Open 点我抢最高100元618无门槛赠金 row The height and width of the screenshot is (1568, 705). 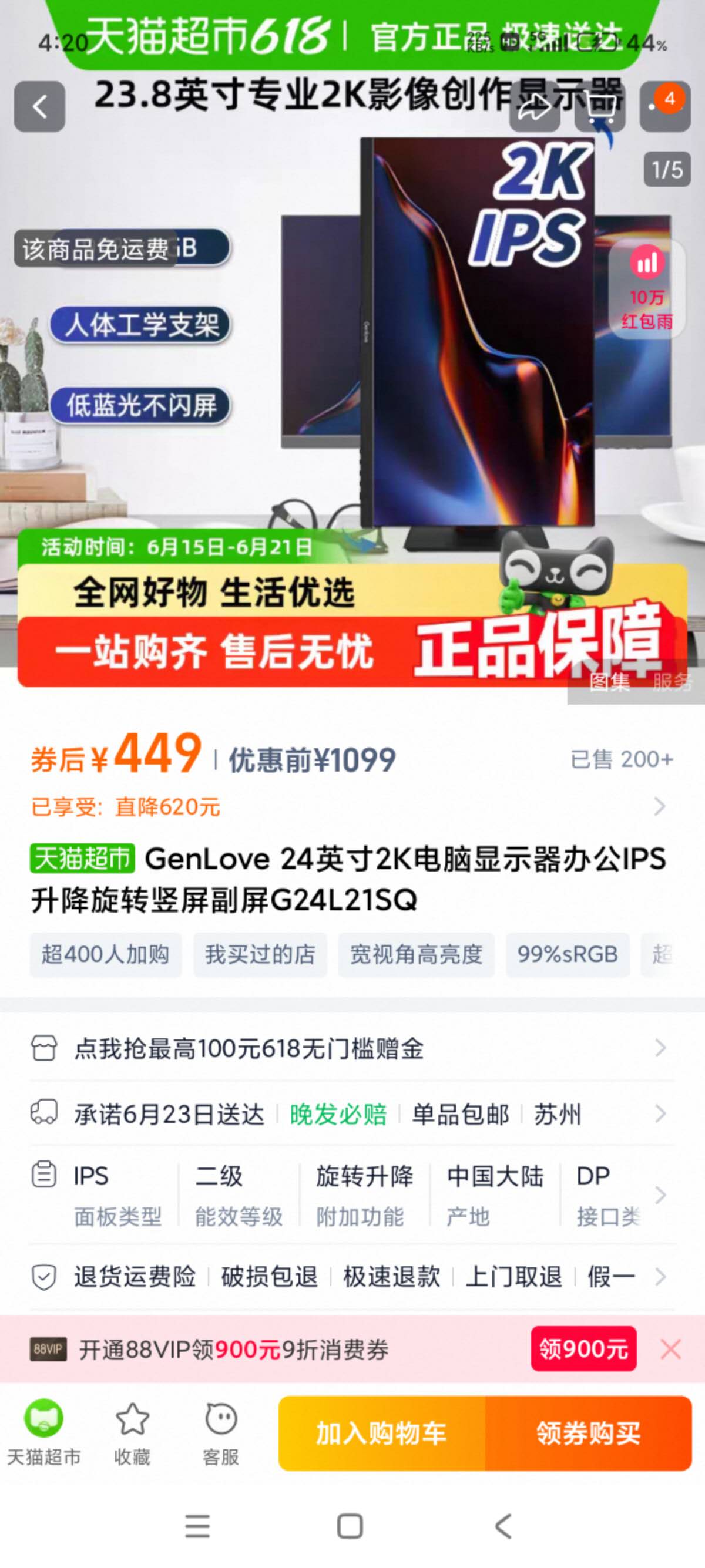point(352,1049)
